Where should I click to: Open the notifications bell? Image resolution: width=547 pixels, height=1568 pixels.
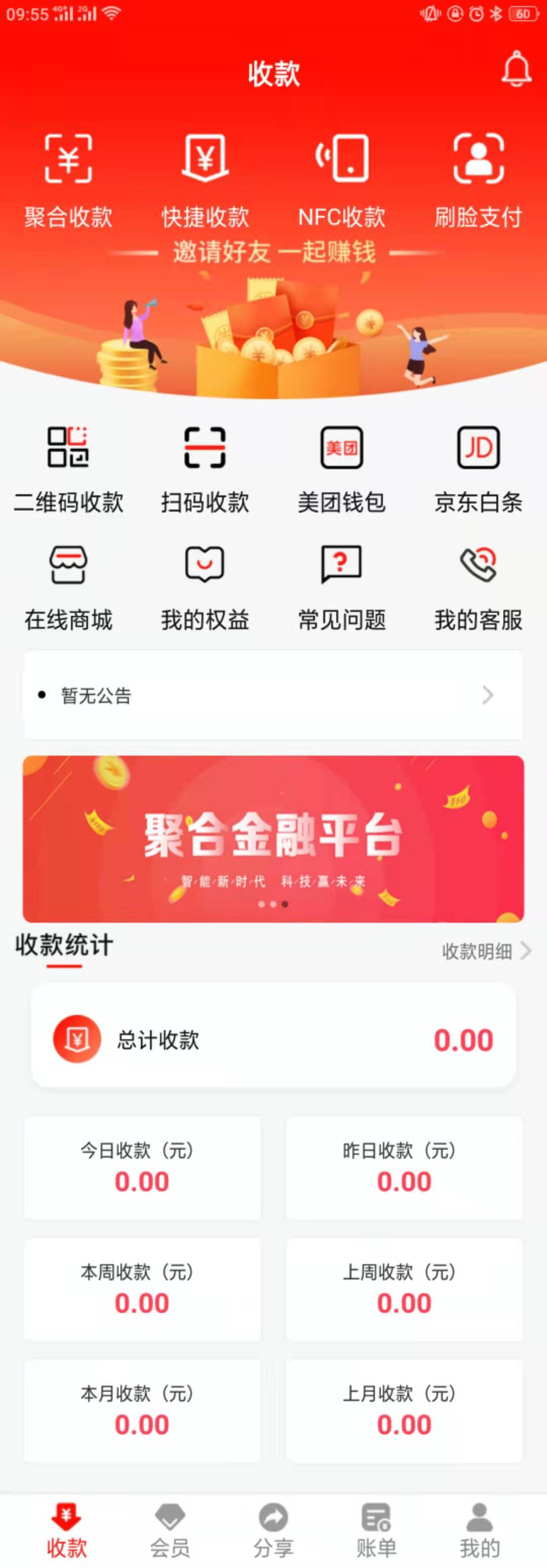pyautogui.click(x=516, y=69)
